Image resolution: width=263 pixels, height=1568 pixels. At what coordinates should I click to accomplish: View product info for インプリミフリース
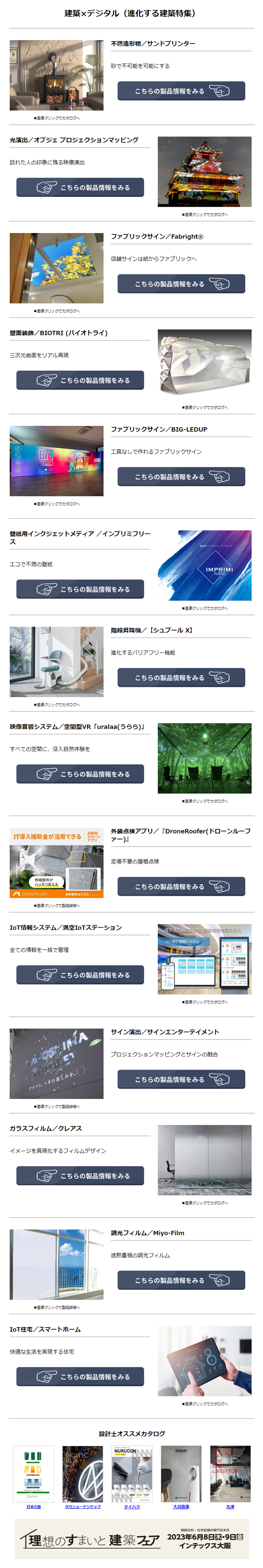coord(80,589)
